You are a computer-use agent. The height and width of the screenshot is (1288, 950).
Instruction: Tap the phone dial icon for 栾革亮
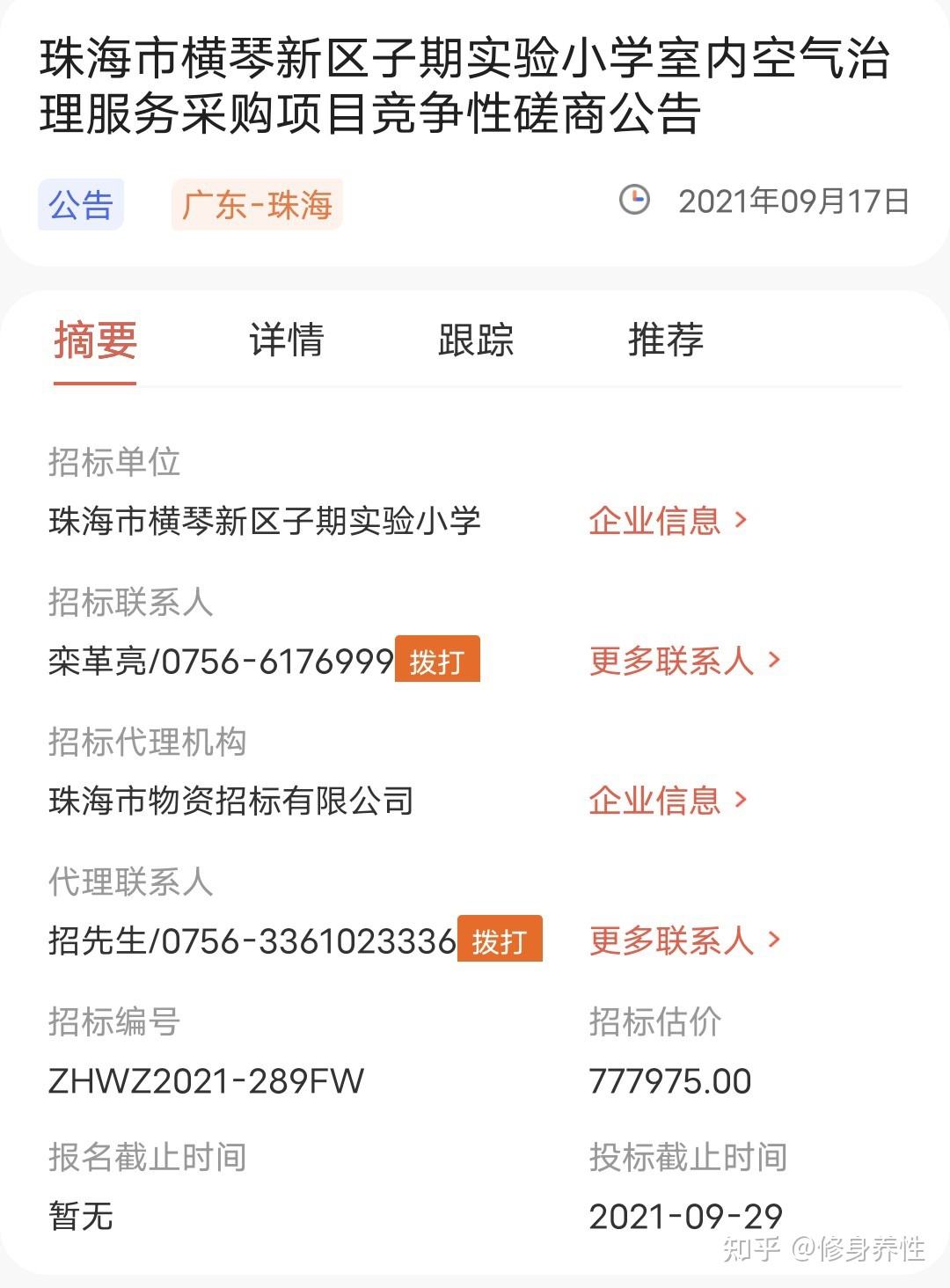[x=438, y=661]
